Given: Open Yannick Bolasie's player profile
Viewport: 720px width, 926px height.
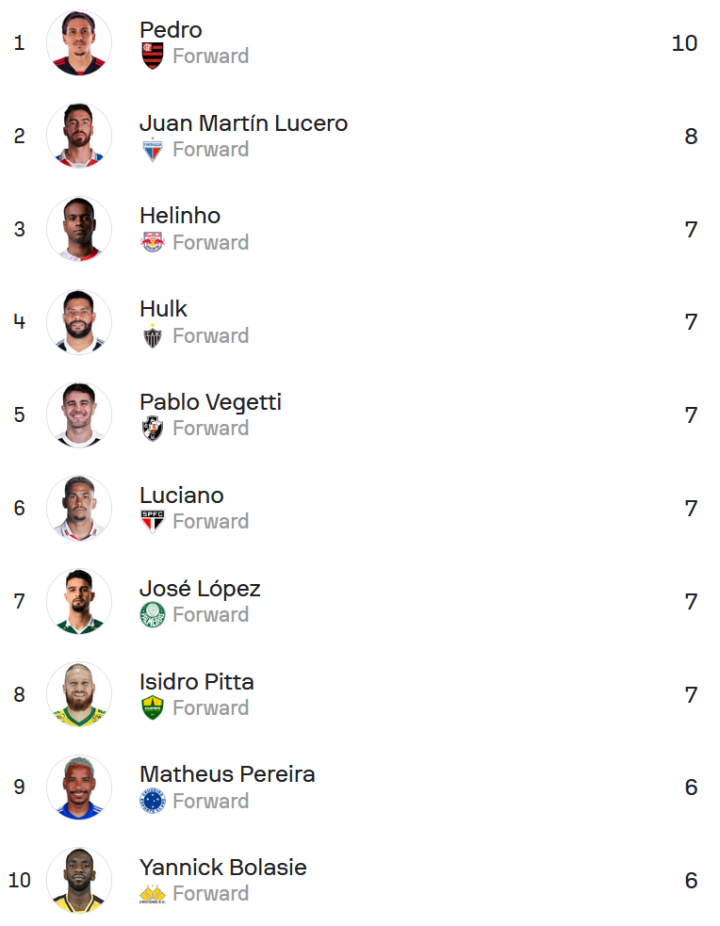Looking at the screenshot, I should click(x=222, y=867).
